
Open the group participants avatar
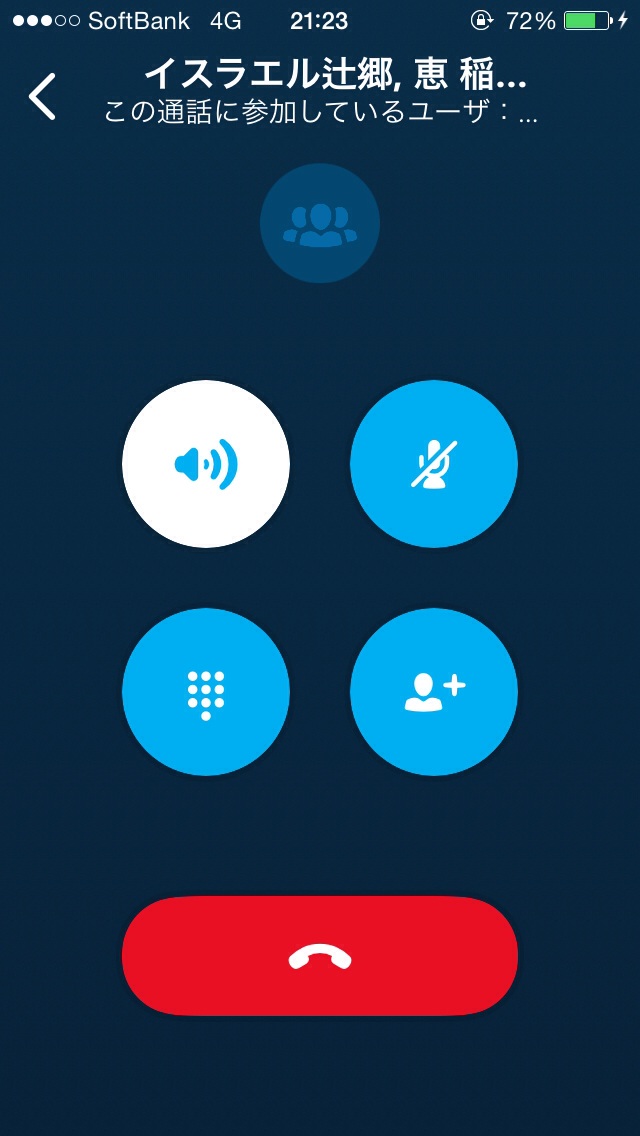pyautogui.click(x=320, y=223)
